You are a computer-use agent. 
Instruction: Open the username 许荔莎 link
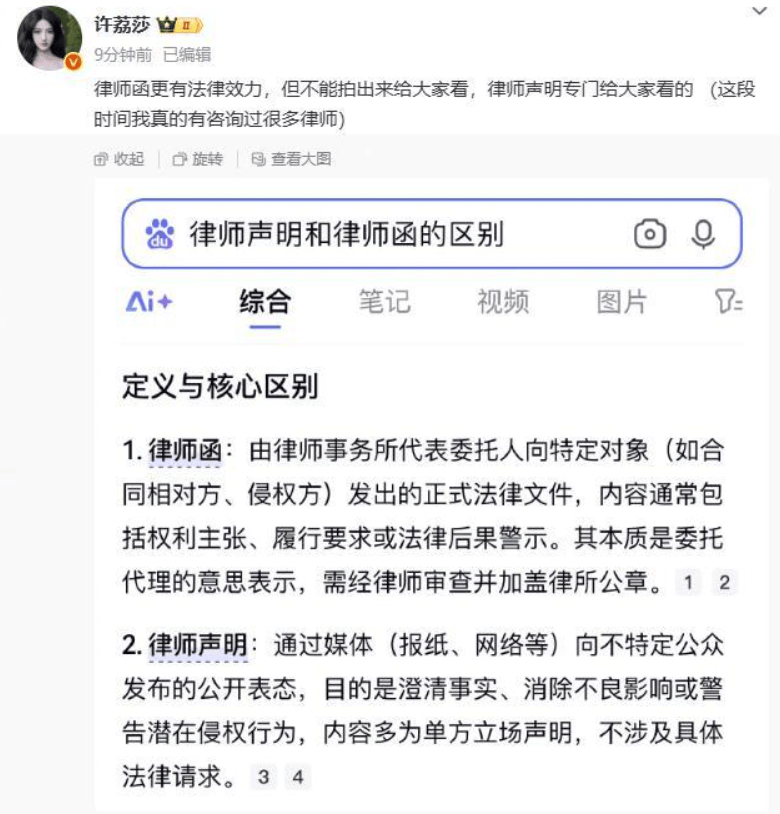[x=121, y=25]
